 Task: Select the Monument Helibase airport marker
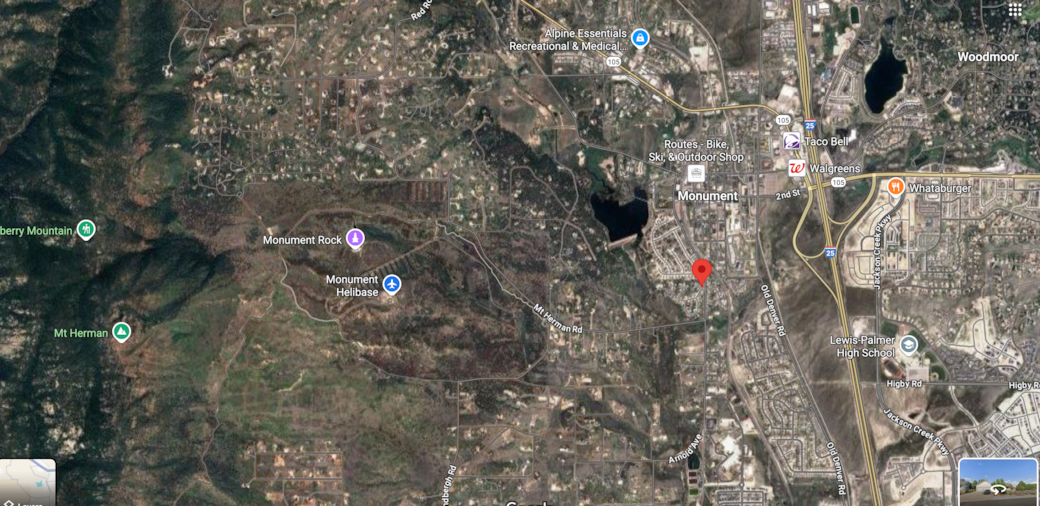click(x=392, y=285)
